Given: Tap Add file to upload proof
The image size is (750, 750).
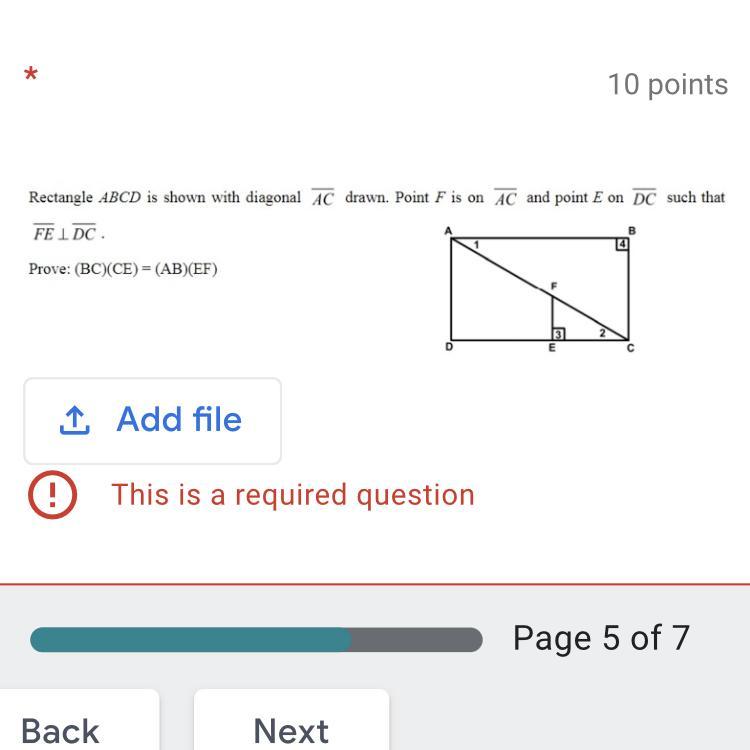Looking at the screenshot, I should click(x=152, y=421).
